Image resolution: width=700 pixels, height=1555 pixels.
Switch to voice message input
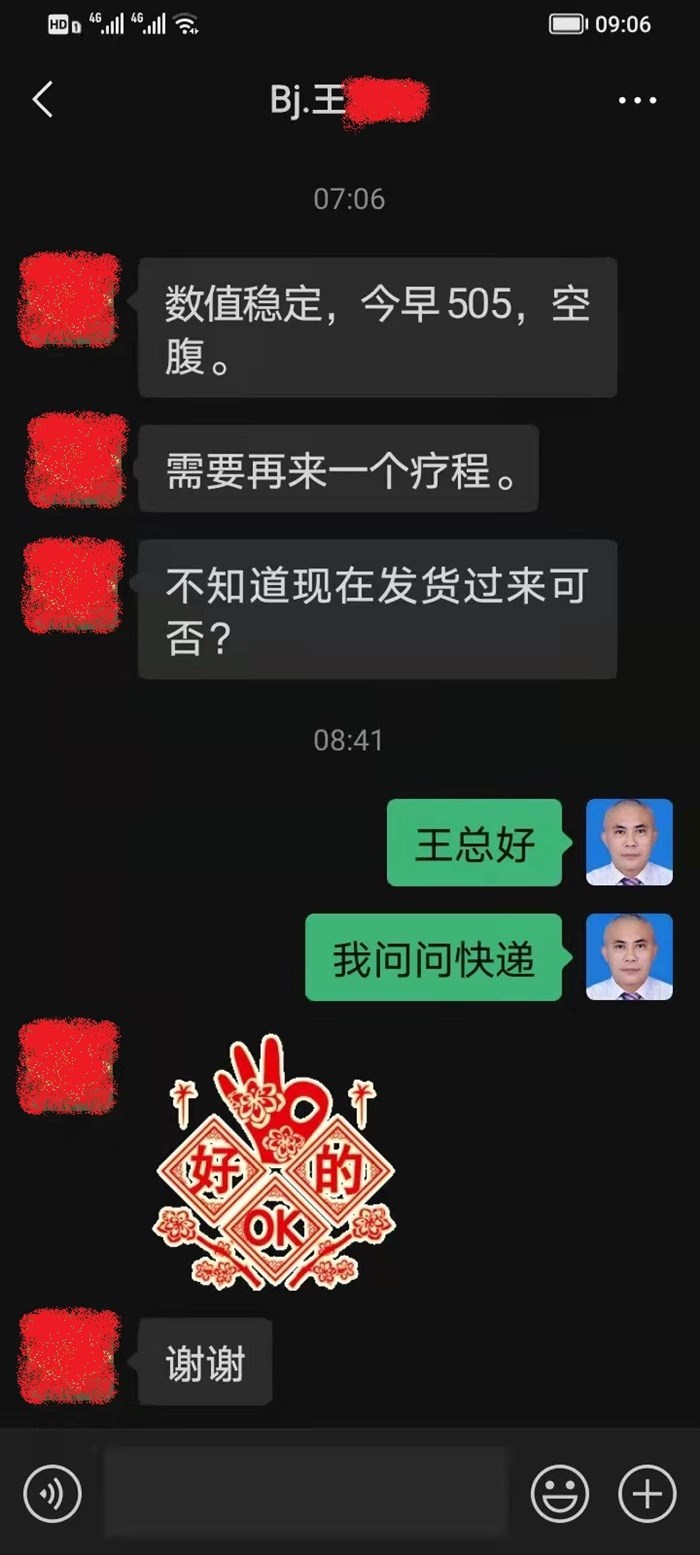52,1494
